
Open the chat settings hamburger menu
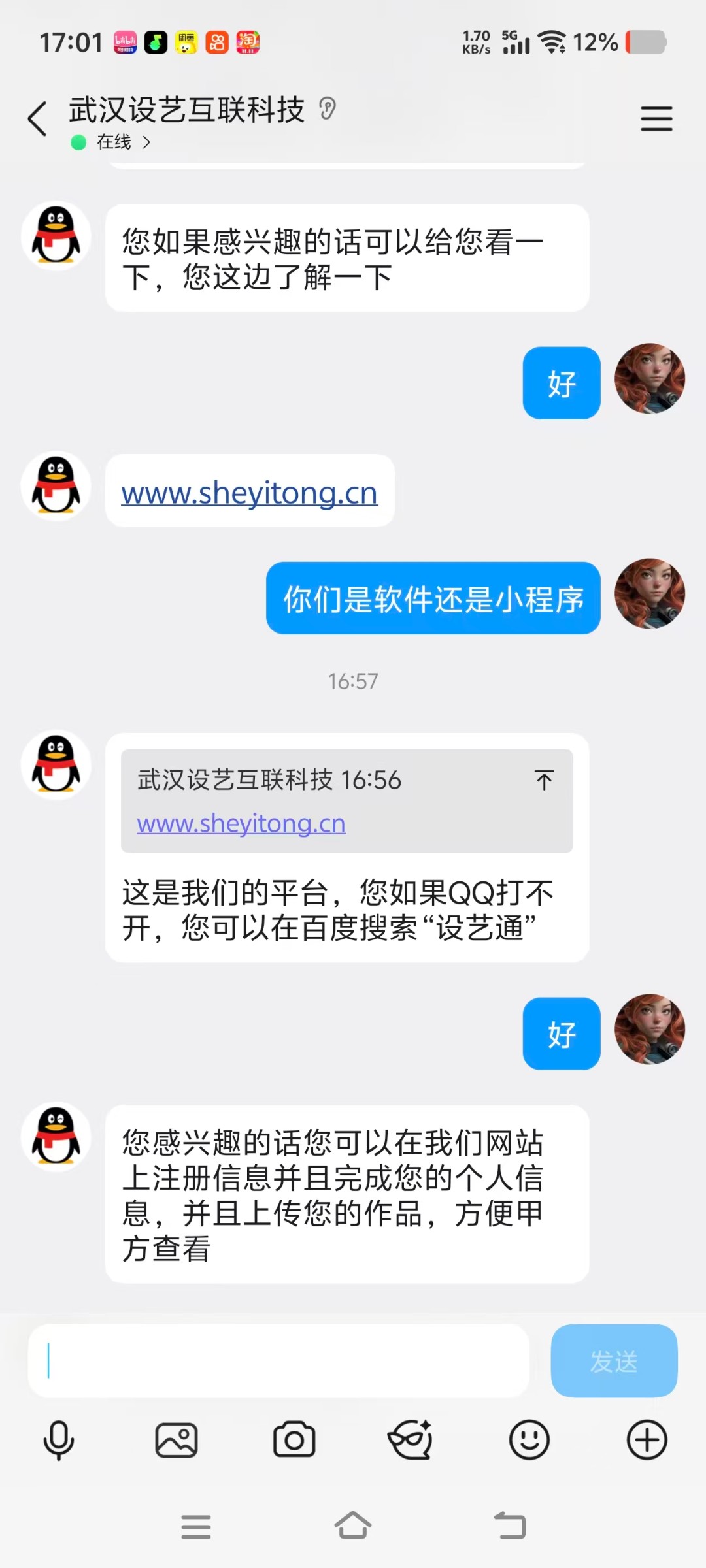pyautogui.click(x=656, y=119)
